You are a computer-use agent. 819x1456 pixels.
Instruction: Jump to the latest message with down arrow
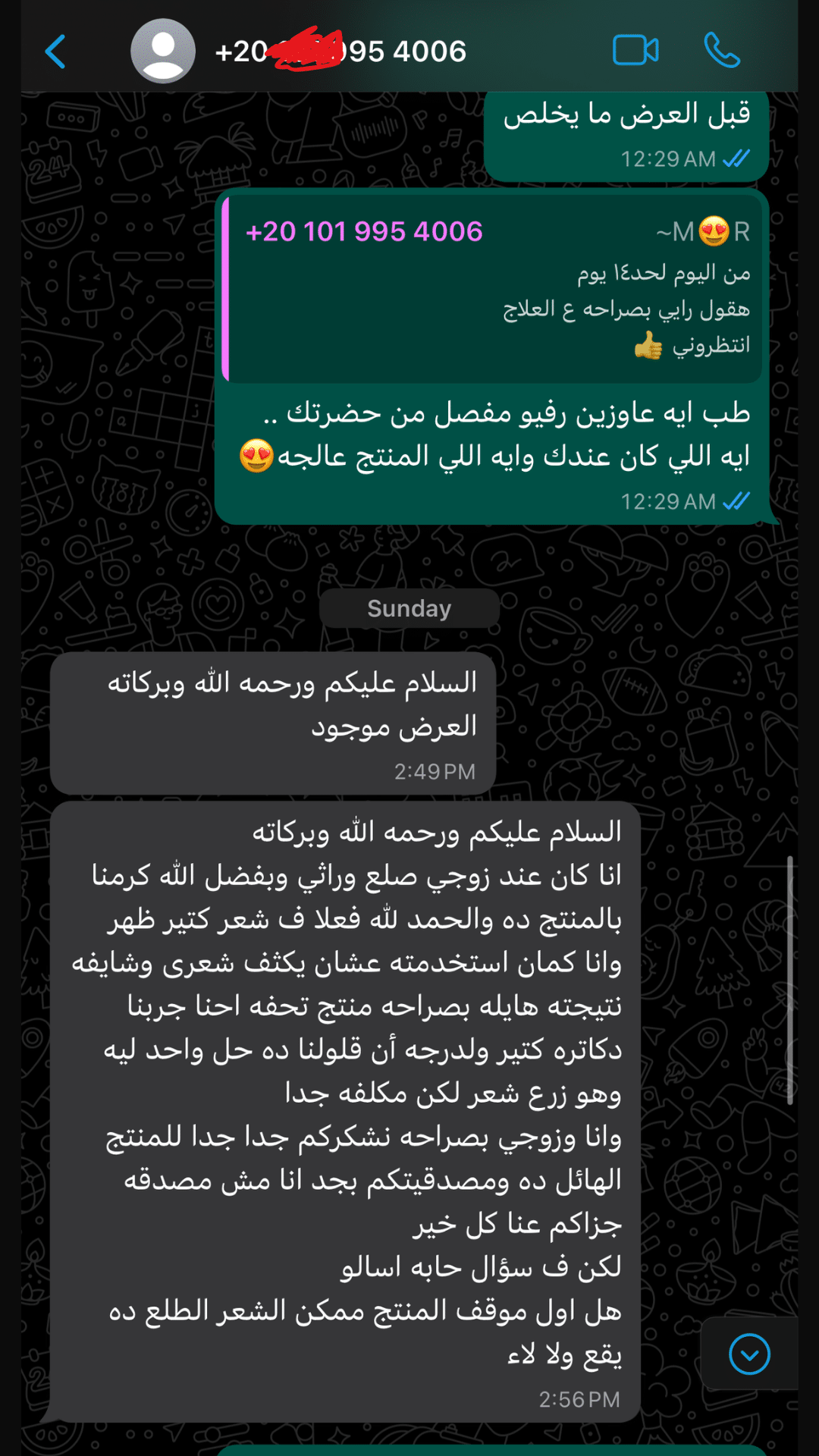tap(749, 1354)
